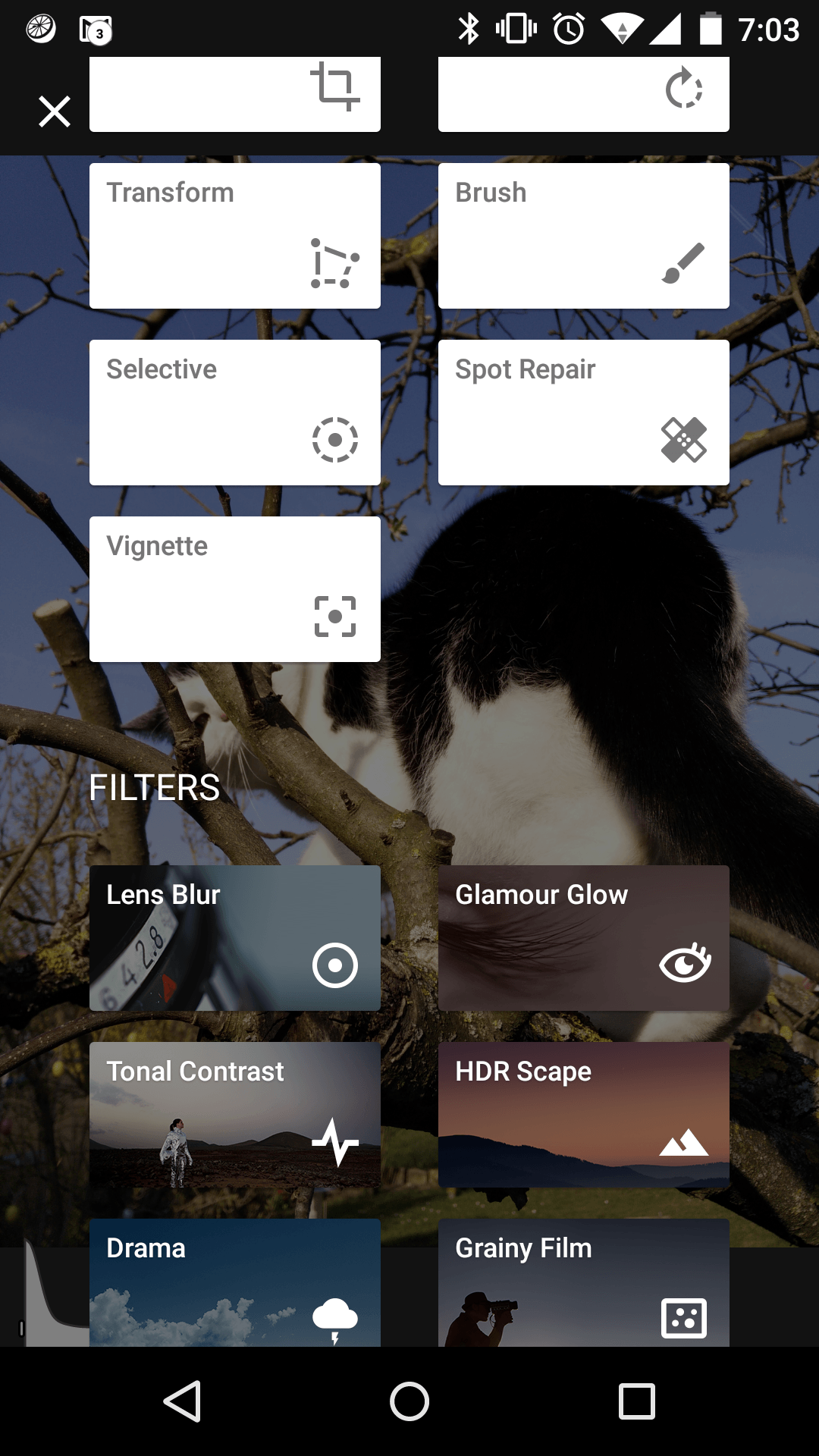Open the Grainy Film filter
Image resolution: width=819 pixels, height=1456 pixels.
[x=584, y=1283]
